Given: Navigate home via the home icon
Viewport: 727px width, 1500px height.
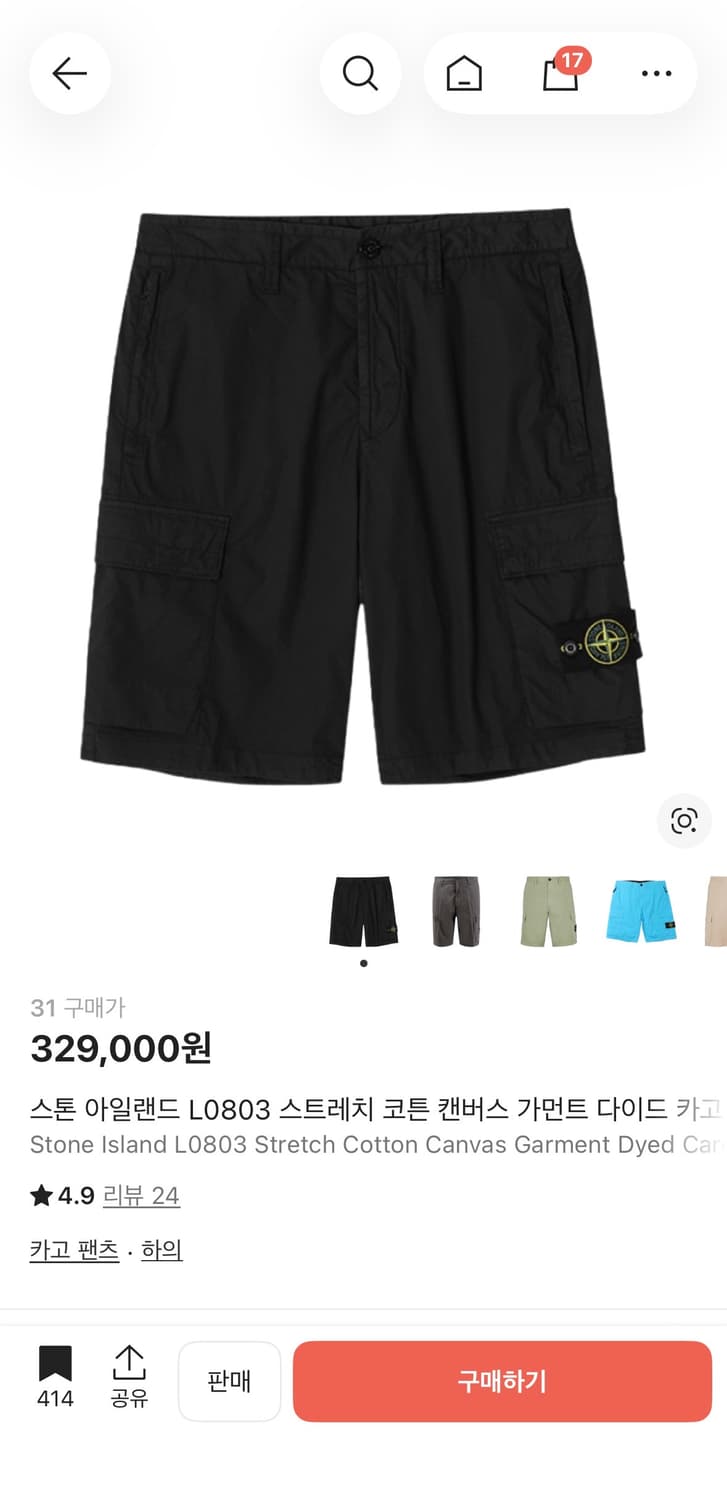Looking at the screenshot, I should pos(462,74).
